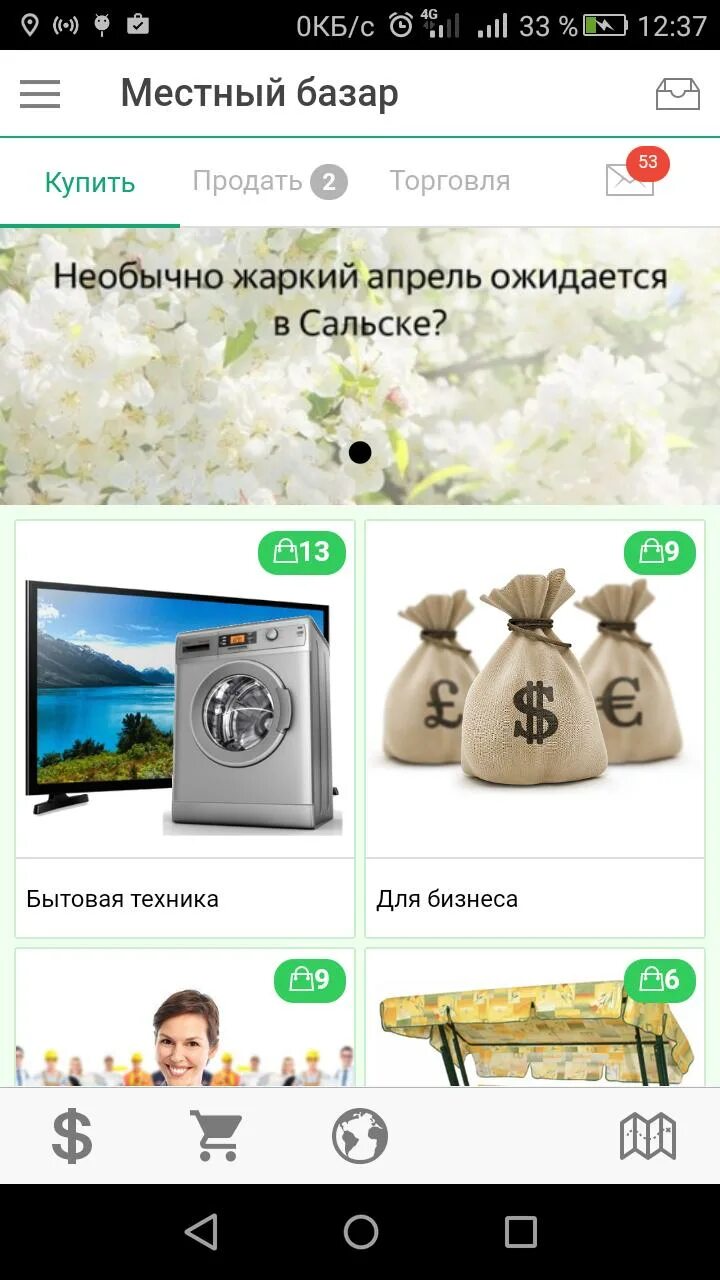Open the map icon in bottom bar
Screen dimensions: 720x1280
tap(648, 1137)
